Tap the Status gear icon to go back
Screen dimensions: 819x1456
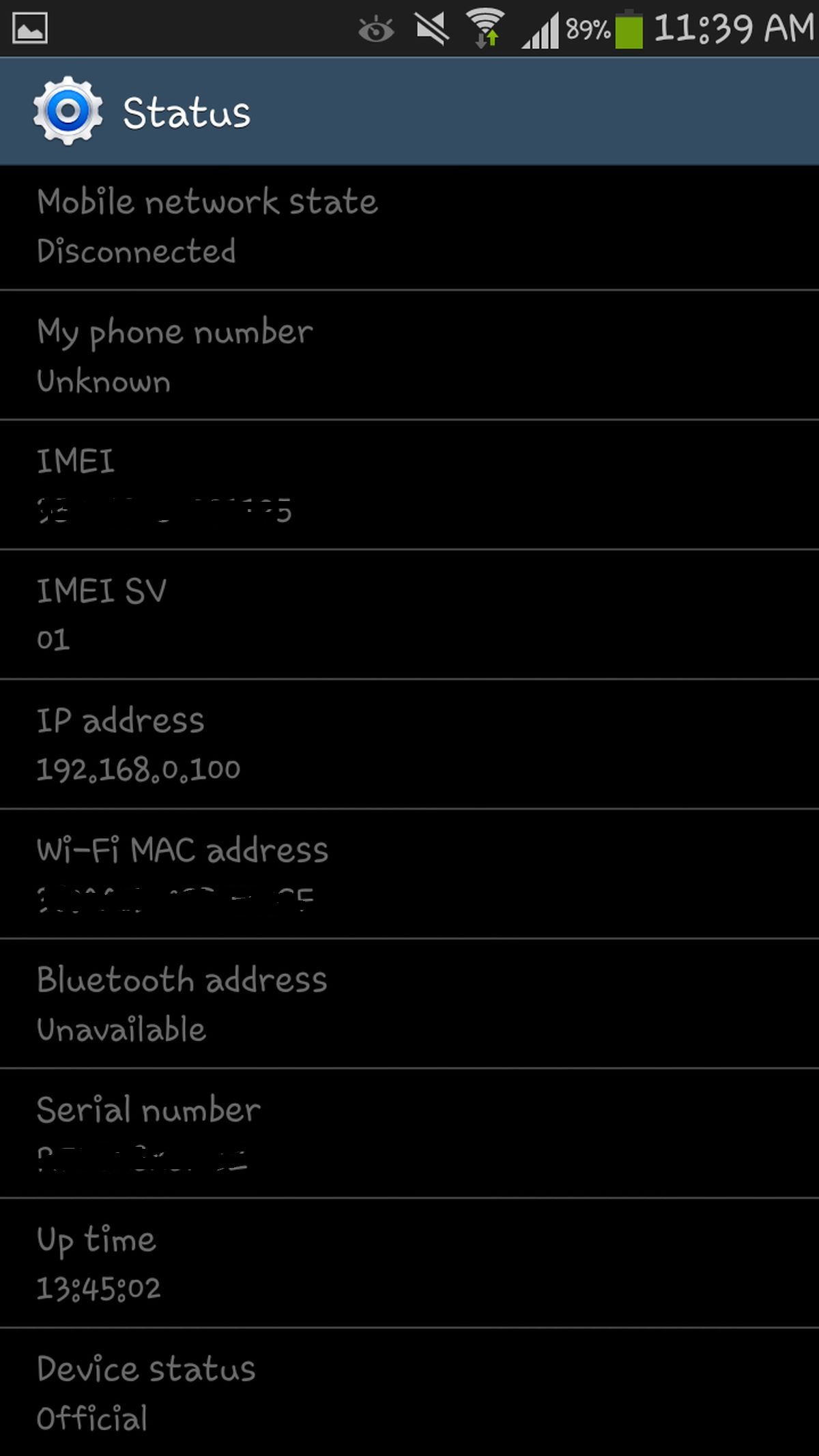pyautogui.click(x=68, y=111)
